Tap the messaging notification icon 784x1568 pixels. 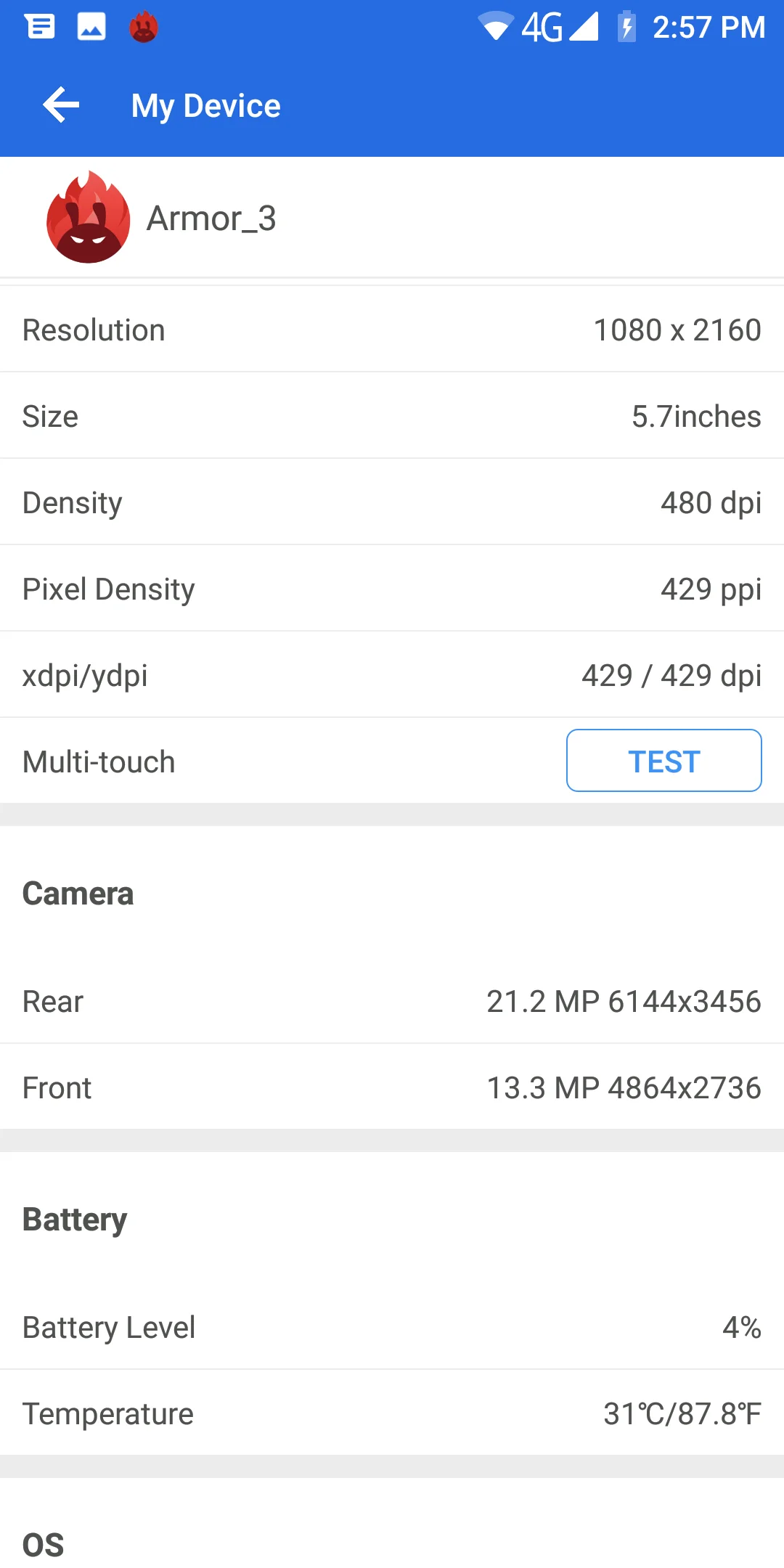(x=40, y=27)
